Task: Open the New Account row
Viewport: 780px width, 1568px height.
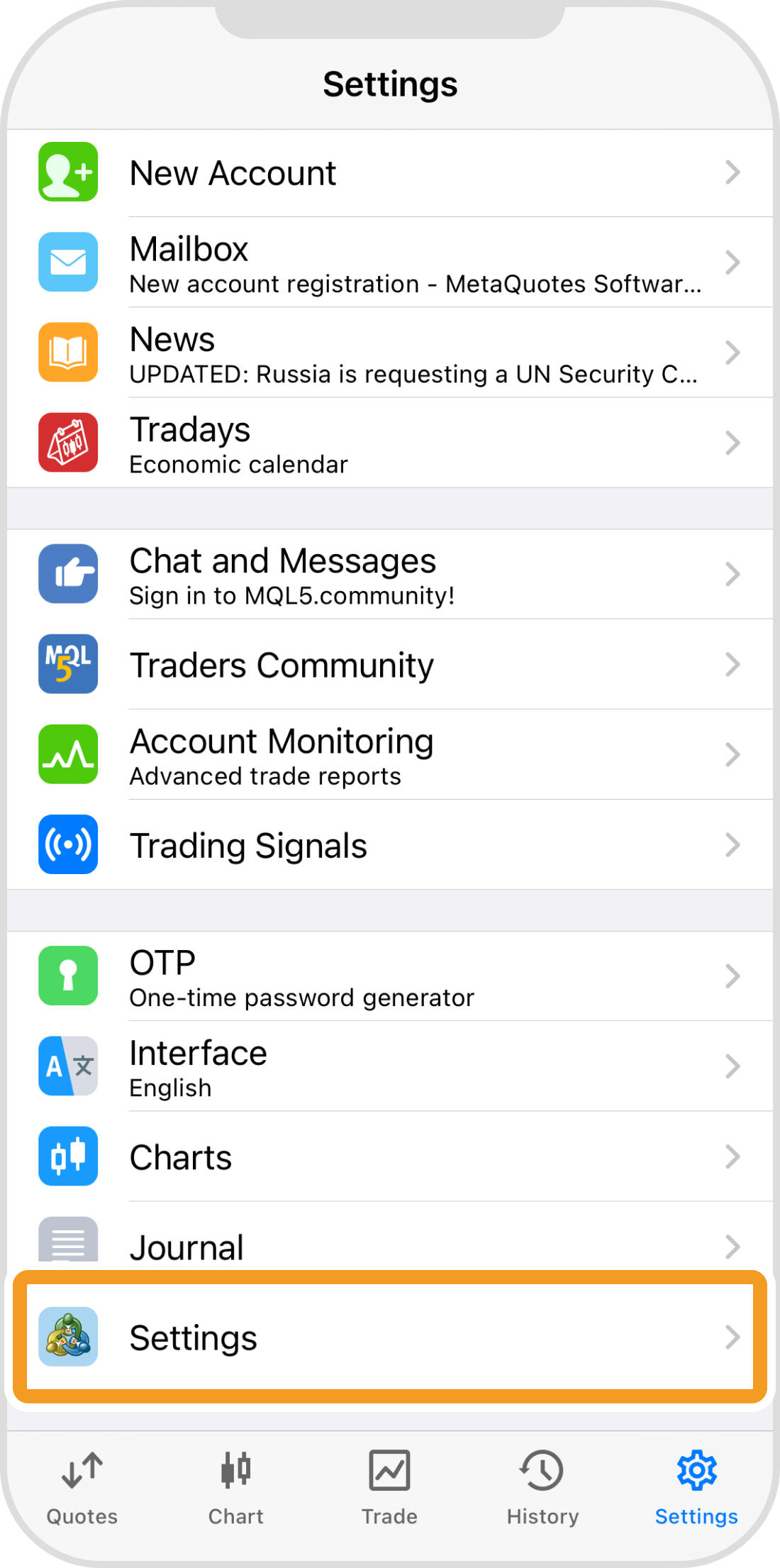Action: coord(390,173)
